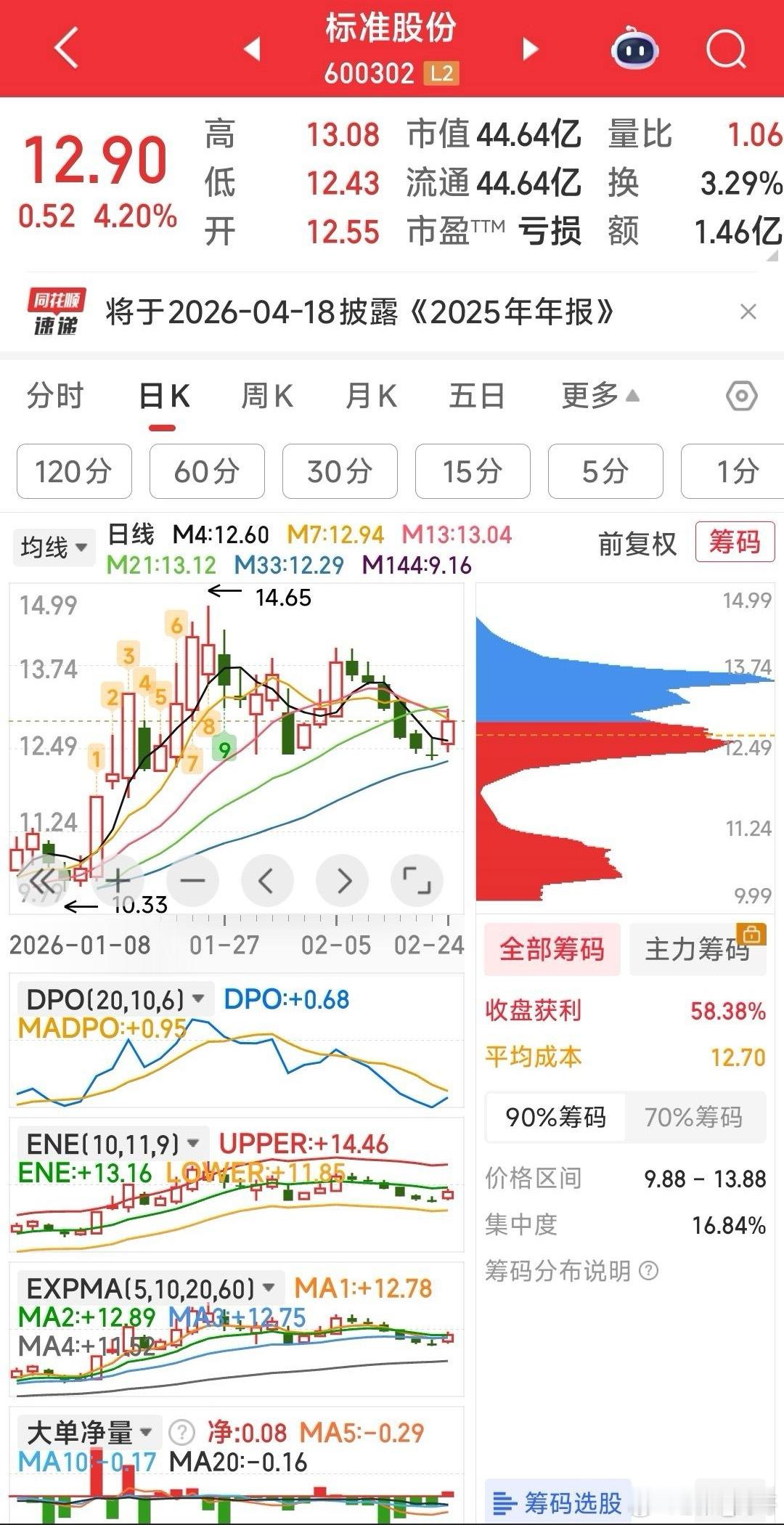The width and height of the screenshot is (784, 1525).
Task: Switch to 主力筹码 tab
Action: coord(697,949)
